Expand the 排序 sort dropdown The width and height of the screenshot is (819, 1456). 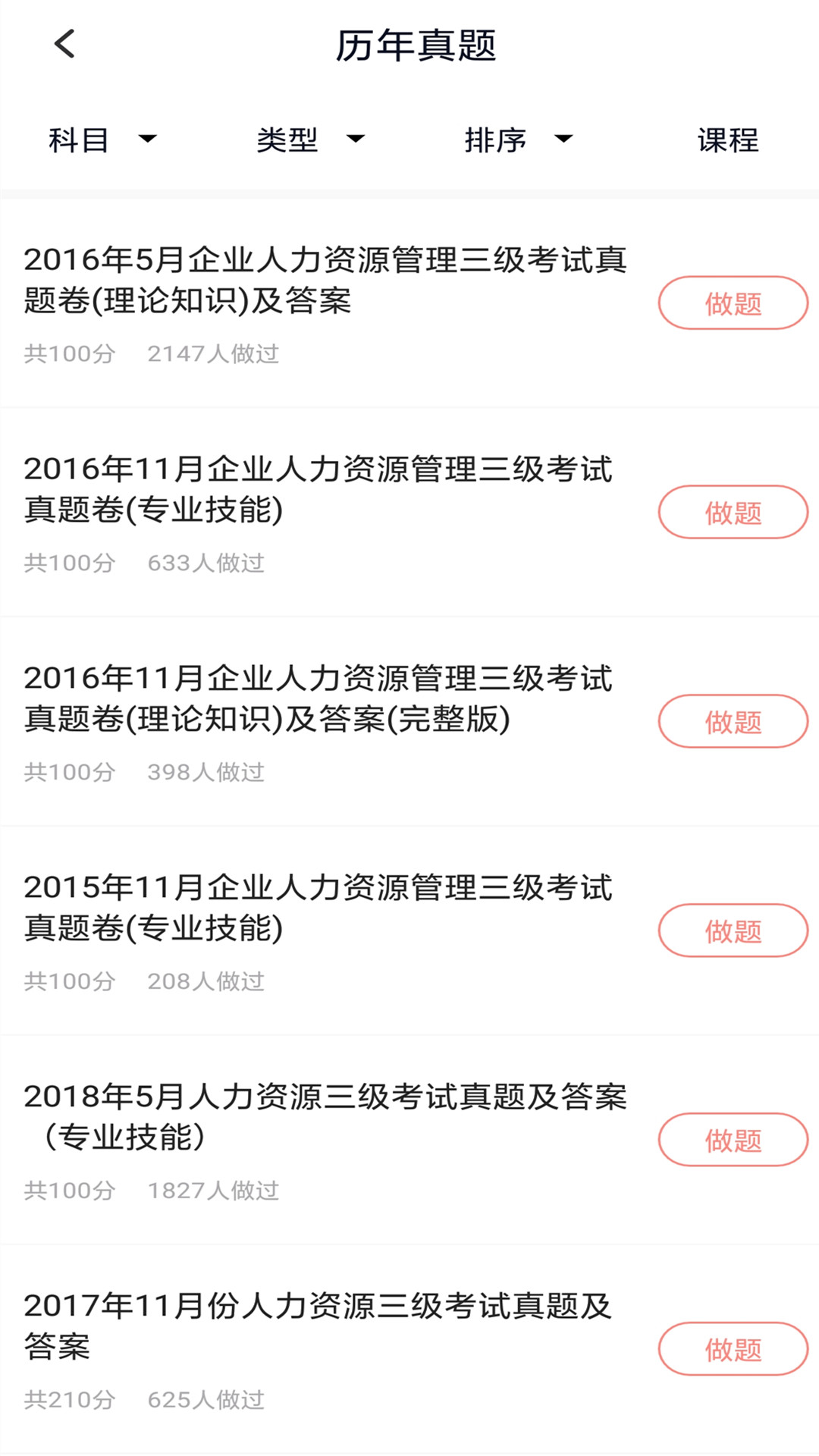(x=518, y=140)
